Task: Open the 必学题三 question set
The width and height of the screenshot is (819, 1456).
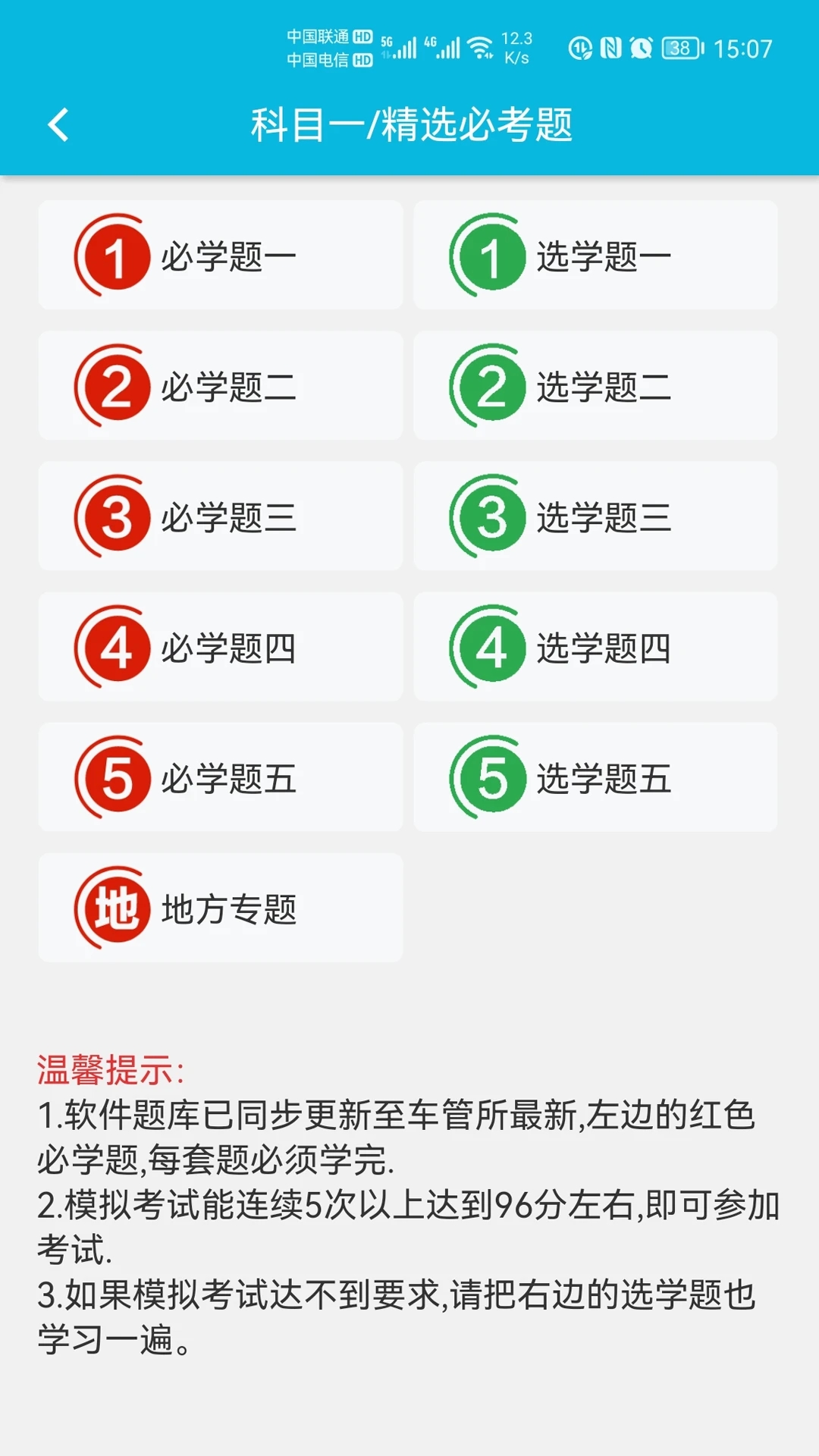Action: pos(220,517)
